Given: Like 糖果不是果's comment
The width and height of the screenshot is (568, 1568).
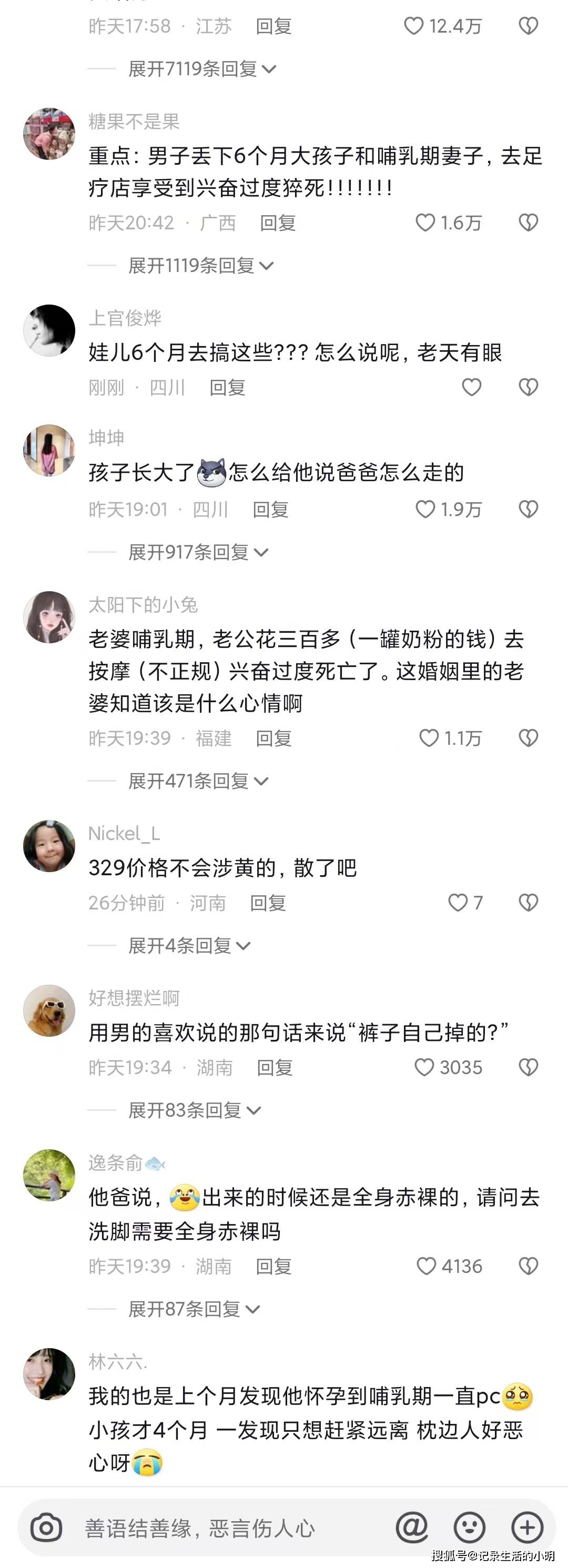Looking at the screenshot, I should click(x=425, y=223).
